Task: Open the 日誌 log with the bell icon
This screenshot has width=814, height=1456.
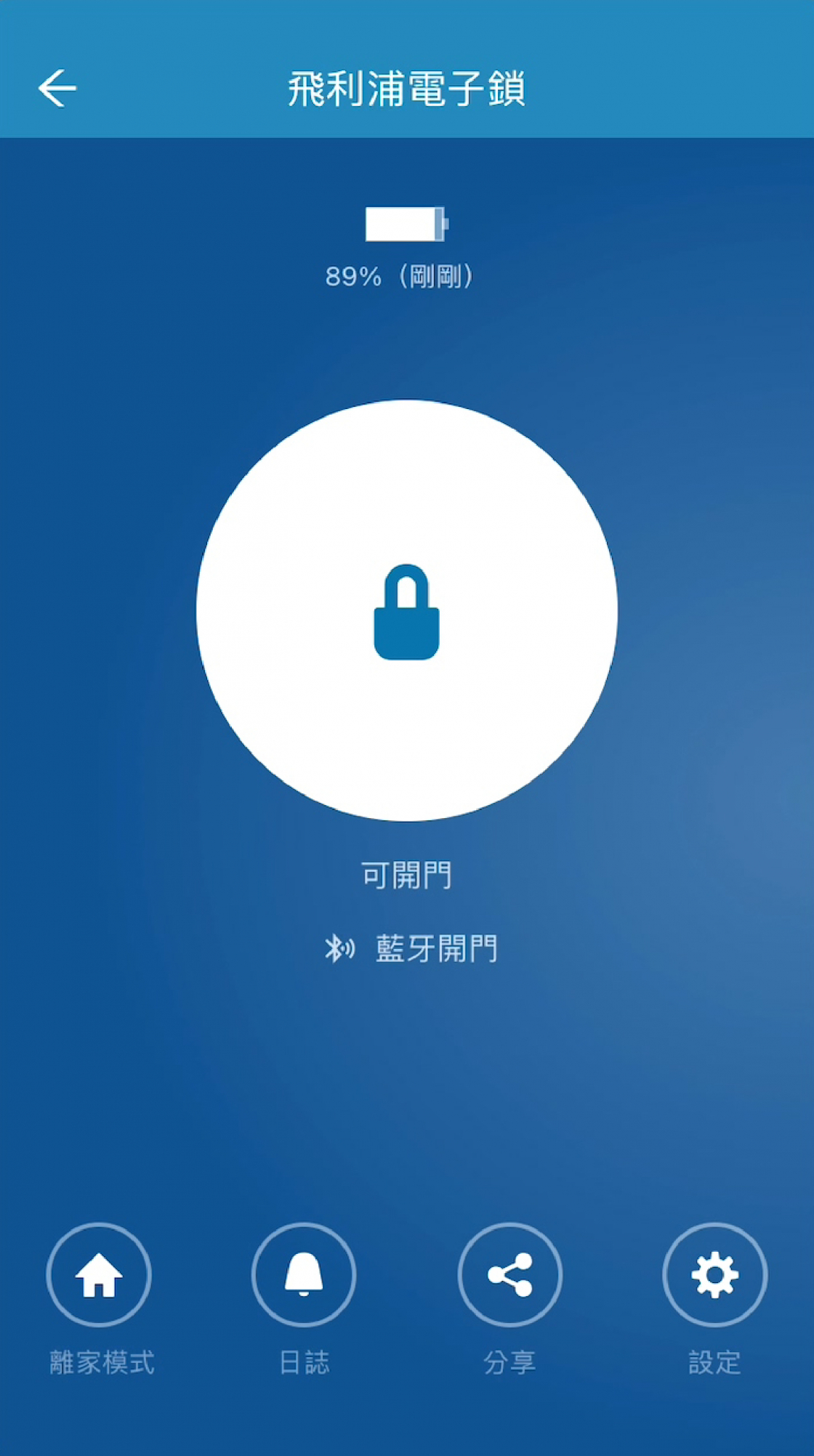Action: point(304,1275)
